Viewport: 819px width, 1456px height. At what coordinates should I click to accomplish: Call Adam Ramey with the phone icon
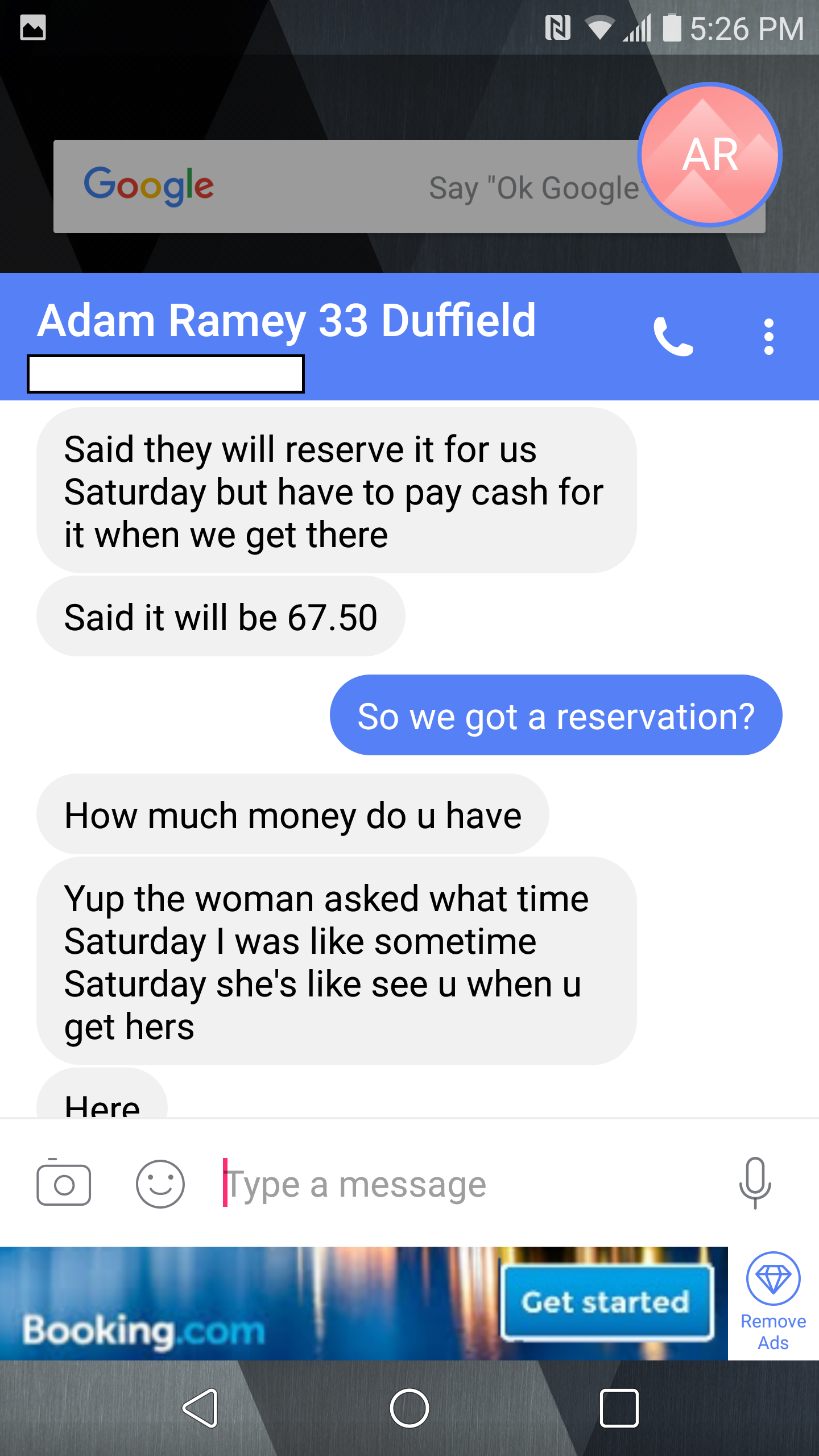point(673,337)
